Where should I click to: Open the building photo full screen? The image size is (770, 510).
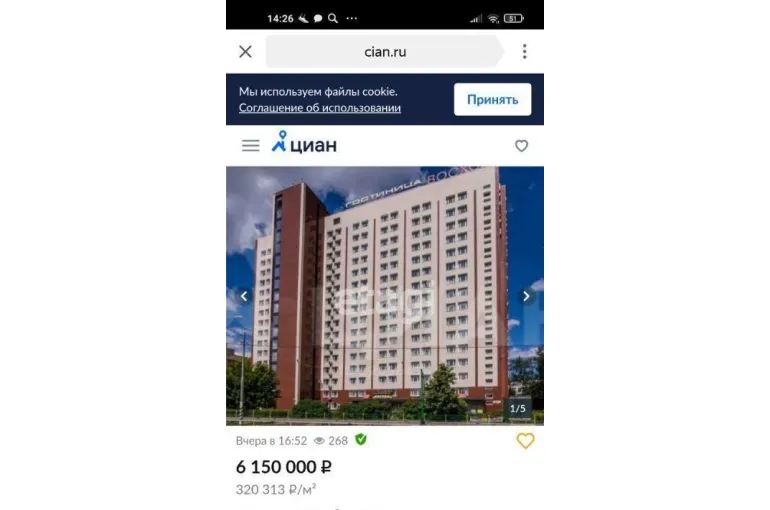click(x=385, y=300)
